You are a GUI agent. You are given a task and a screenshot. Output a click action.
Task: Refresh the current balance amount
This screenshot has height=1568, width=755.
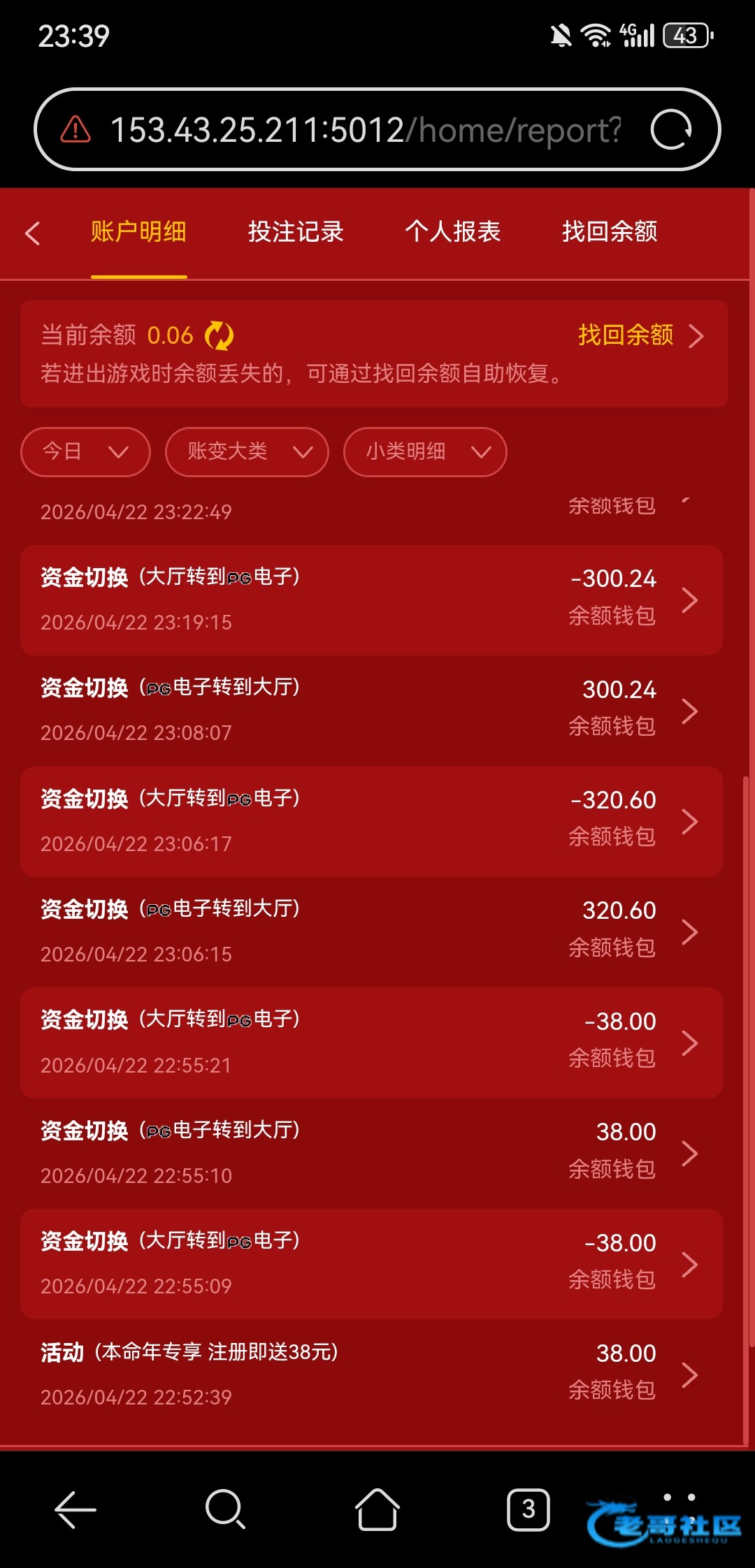pyautogui.click(x=220, y=335)
